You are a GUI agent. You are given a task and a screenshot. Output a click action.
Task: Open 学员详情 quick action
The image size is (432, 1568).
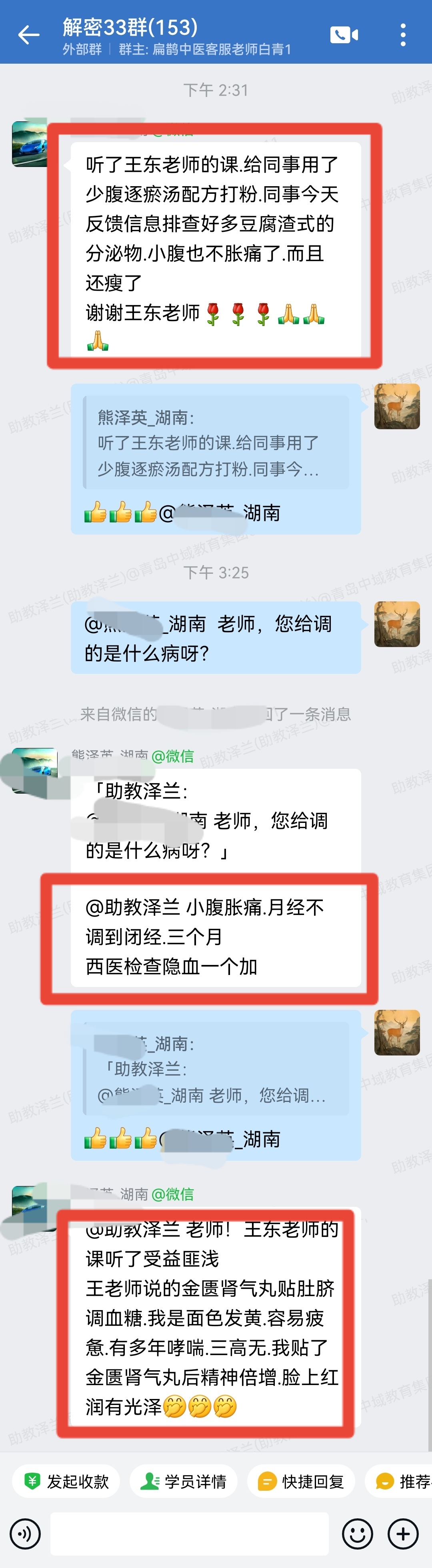[x=183, y=1481]
